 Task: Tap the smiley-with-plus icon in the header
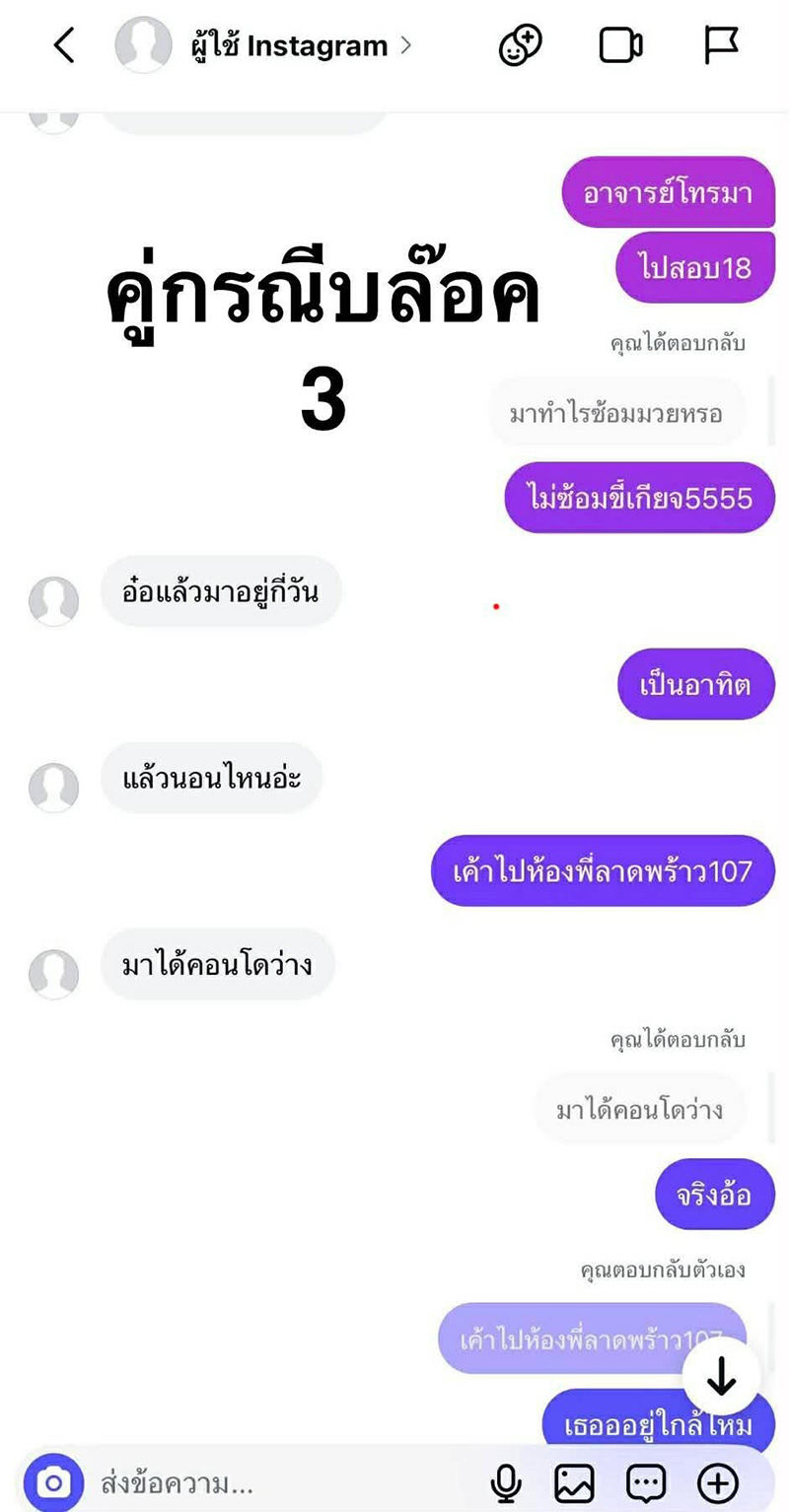click(x=522, y=44)
